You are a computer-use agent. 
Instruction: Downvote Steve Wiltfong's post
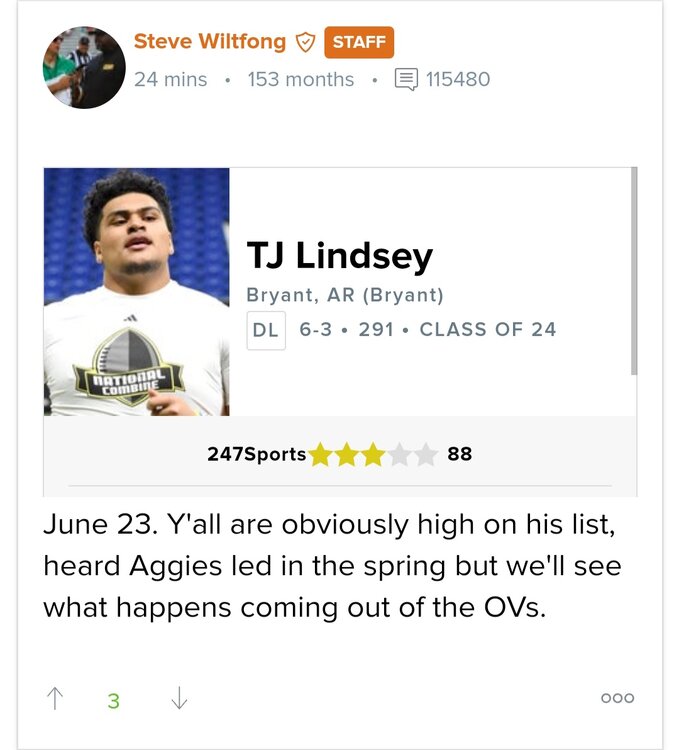click(x=179, y=699)
